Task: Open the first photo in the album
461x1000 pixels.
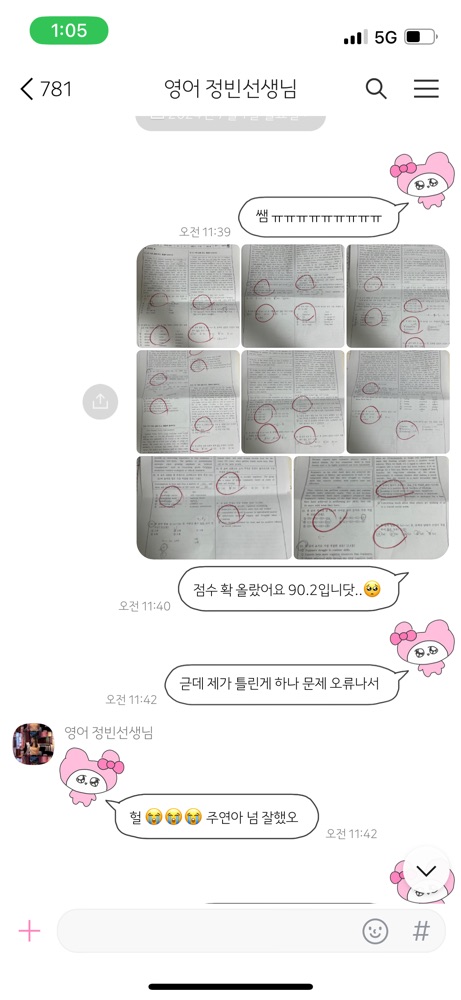Action: point(188,296)
